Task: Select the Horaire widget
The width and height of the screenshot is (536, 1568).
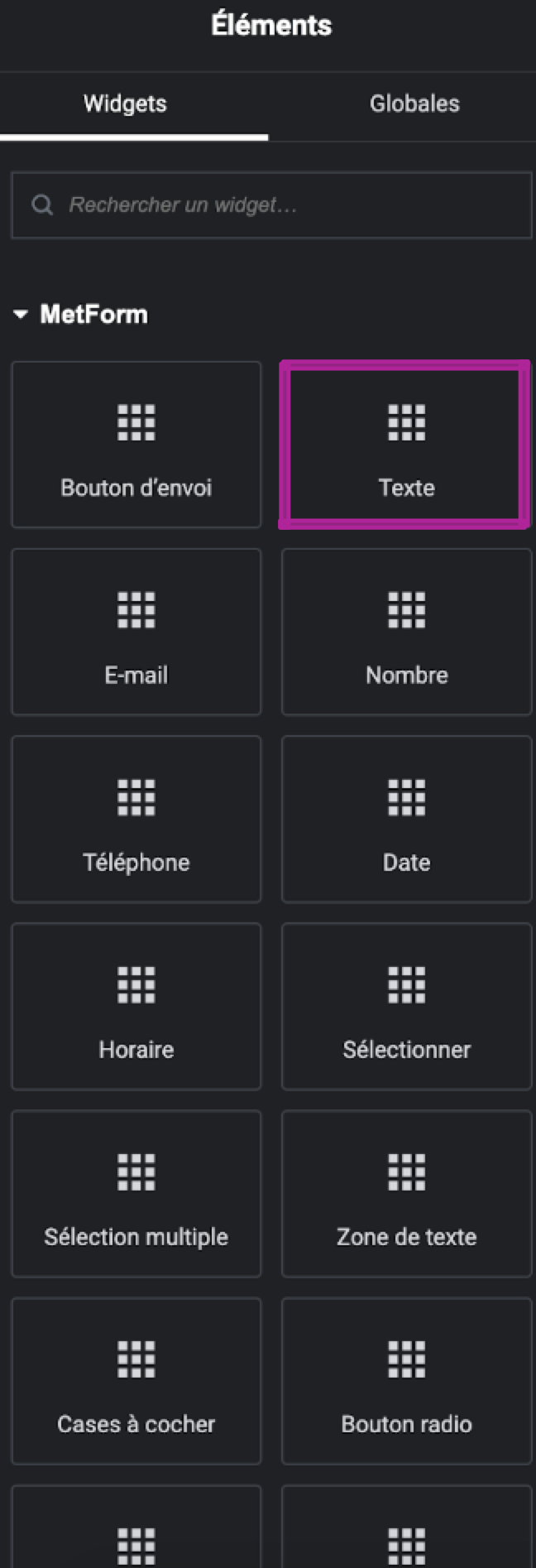Action: (x=136, y=1006)
